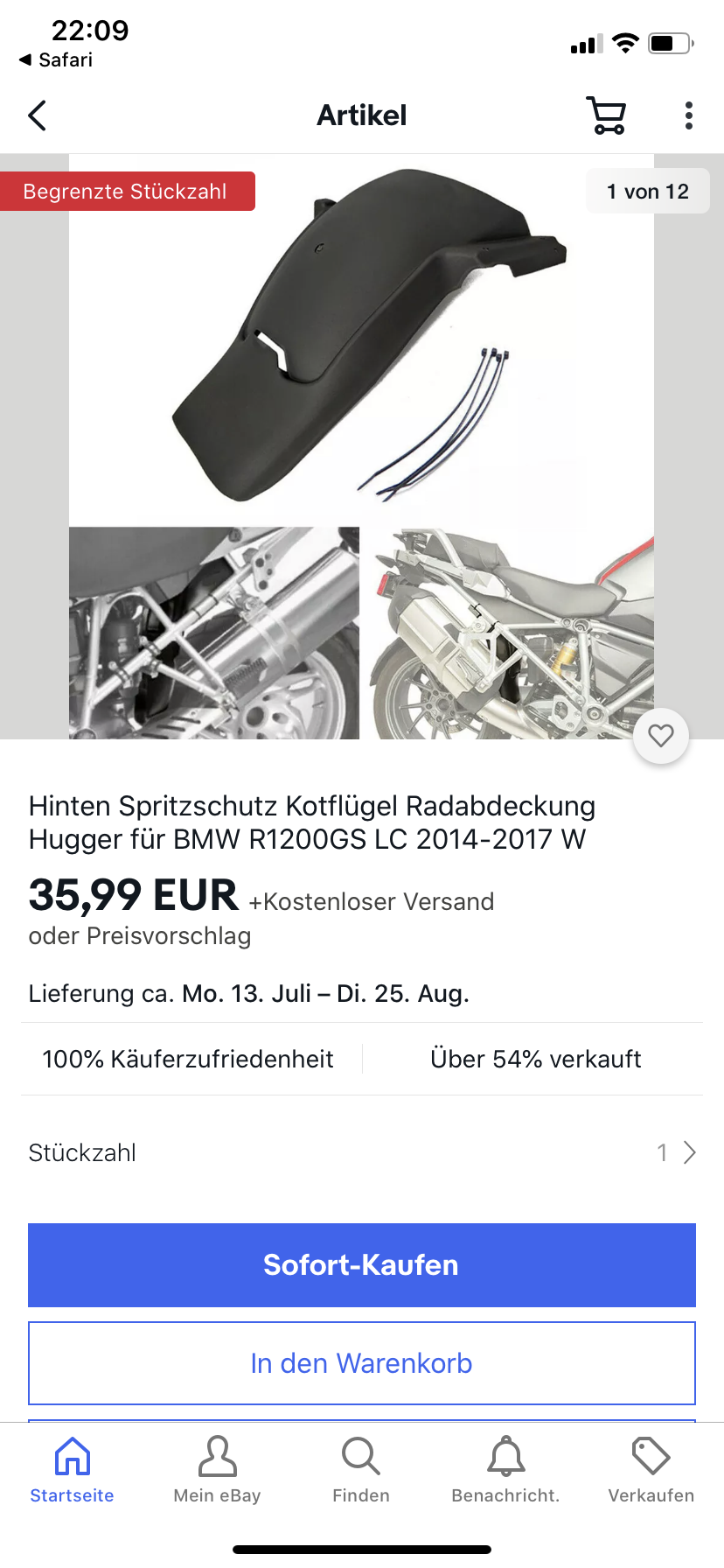Open the shopping cart
Viewport: 724px width, 1568px height.
tap(606, 115)
